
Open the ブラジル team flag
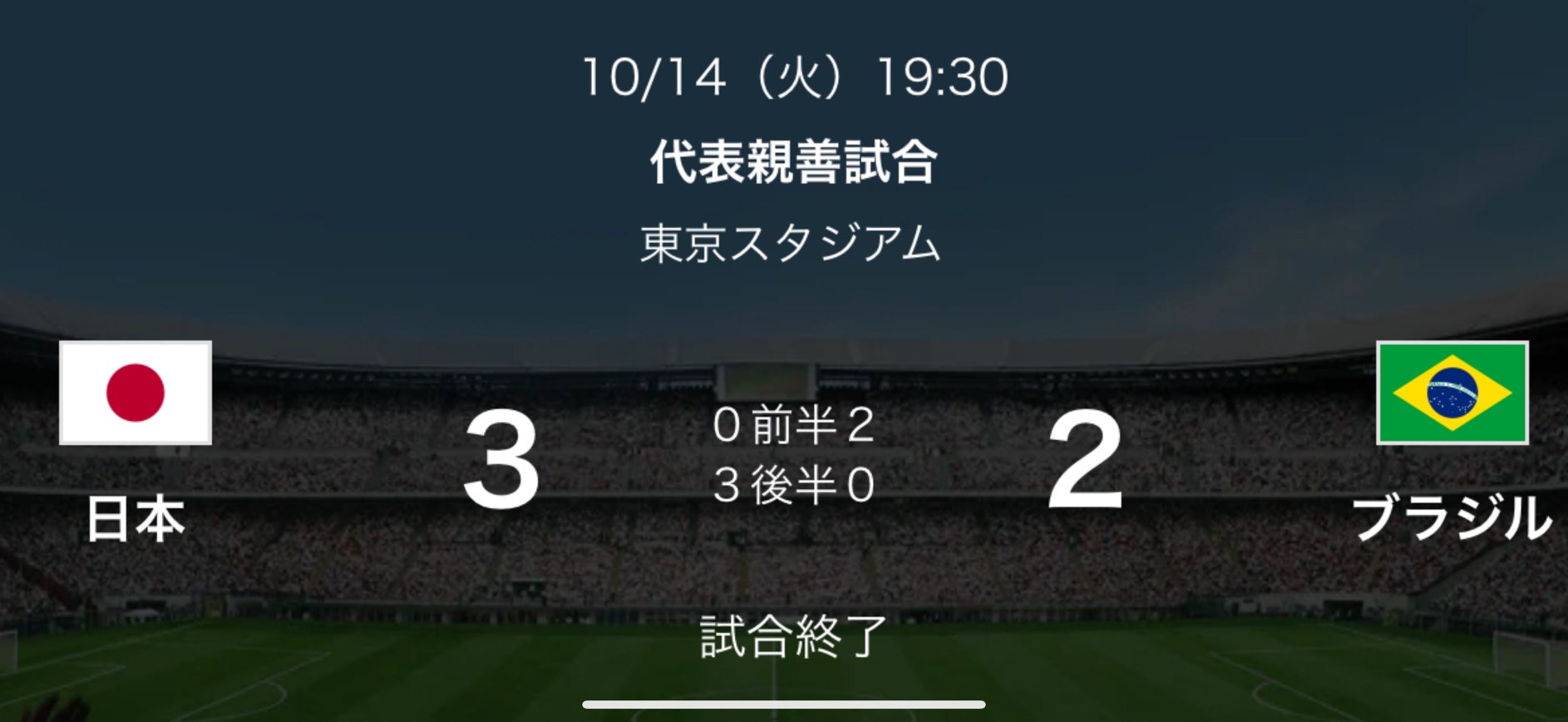pos(1452,393)
